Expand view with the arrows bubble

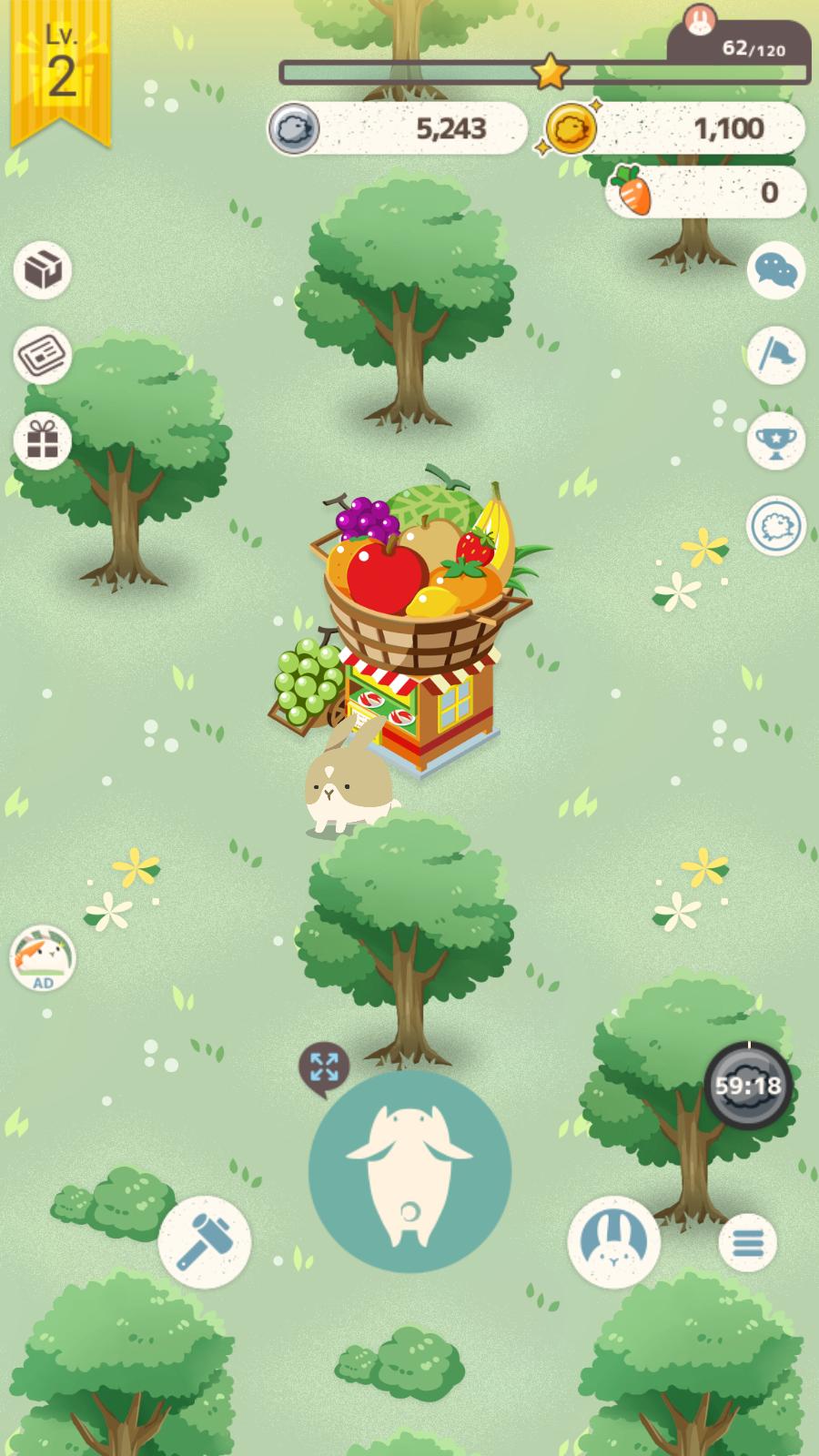324,1067
